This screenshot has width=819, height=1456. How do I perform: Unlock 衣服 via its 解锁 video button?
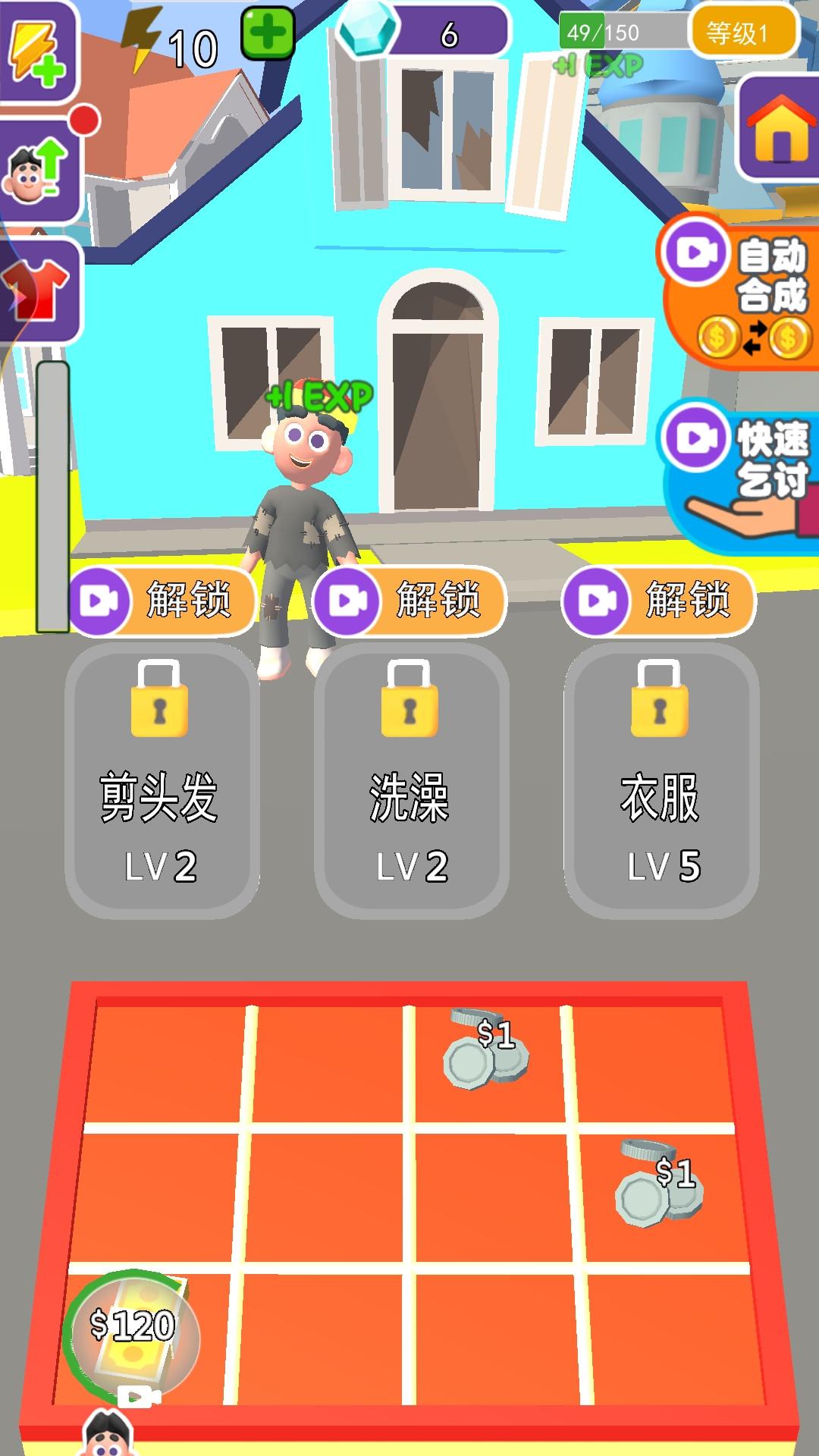coord(658,601)
